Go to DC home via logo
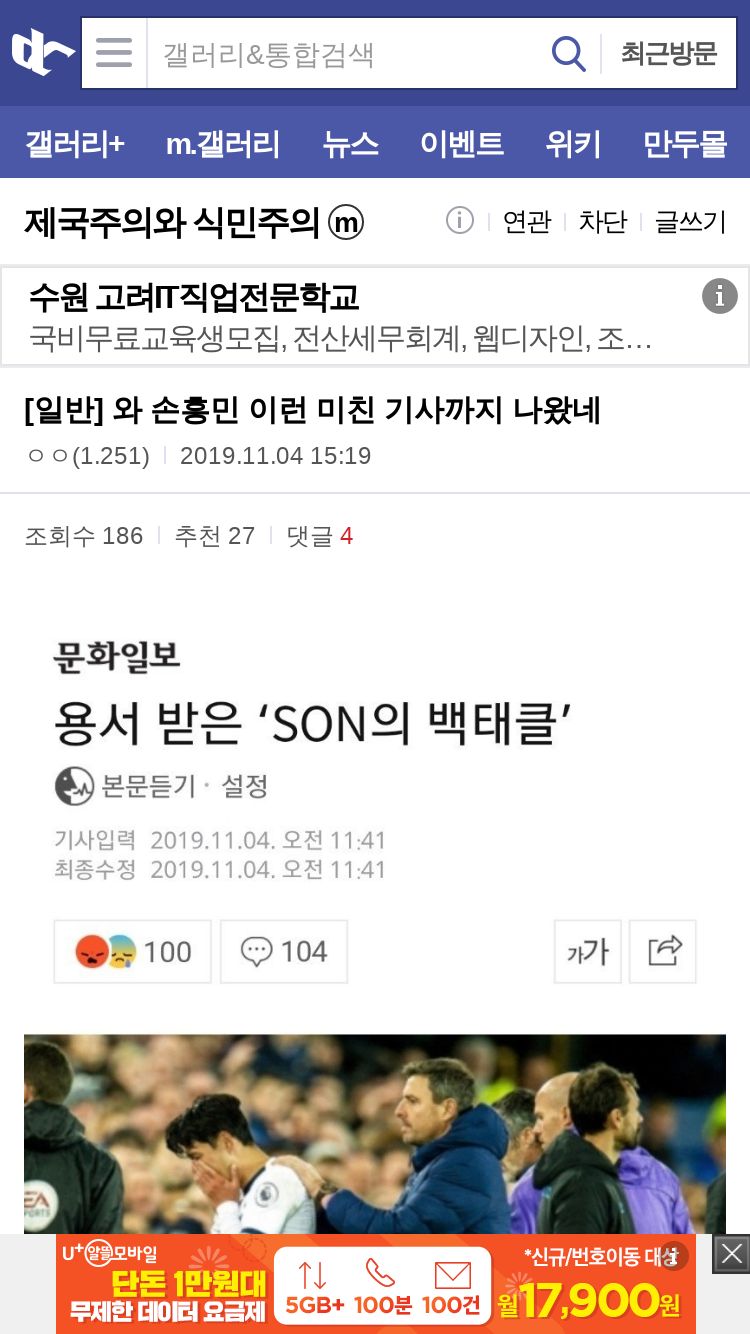The height and width of the screenshot is (1334, 750). pos(41,53)
